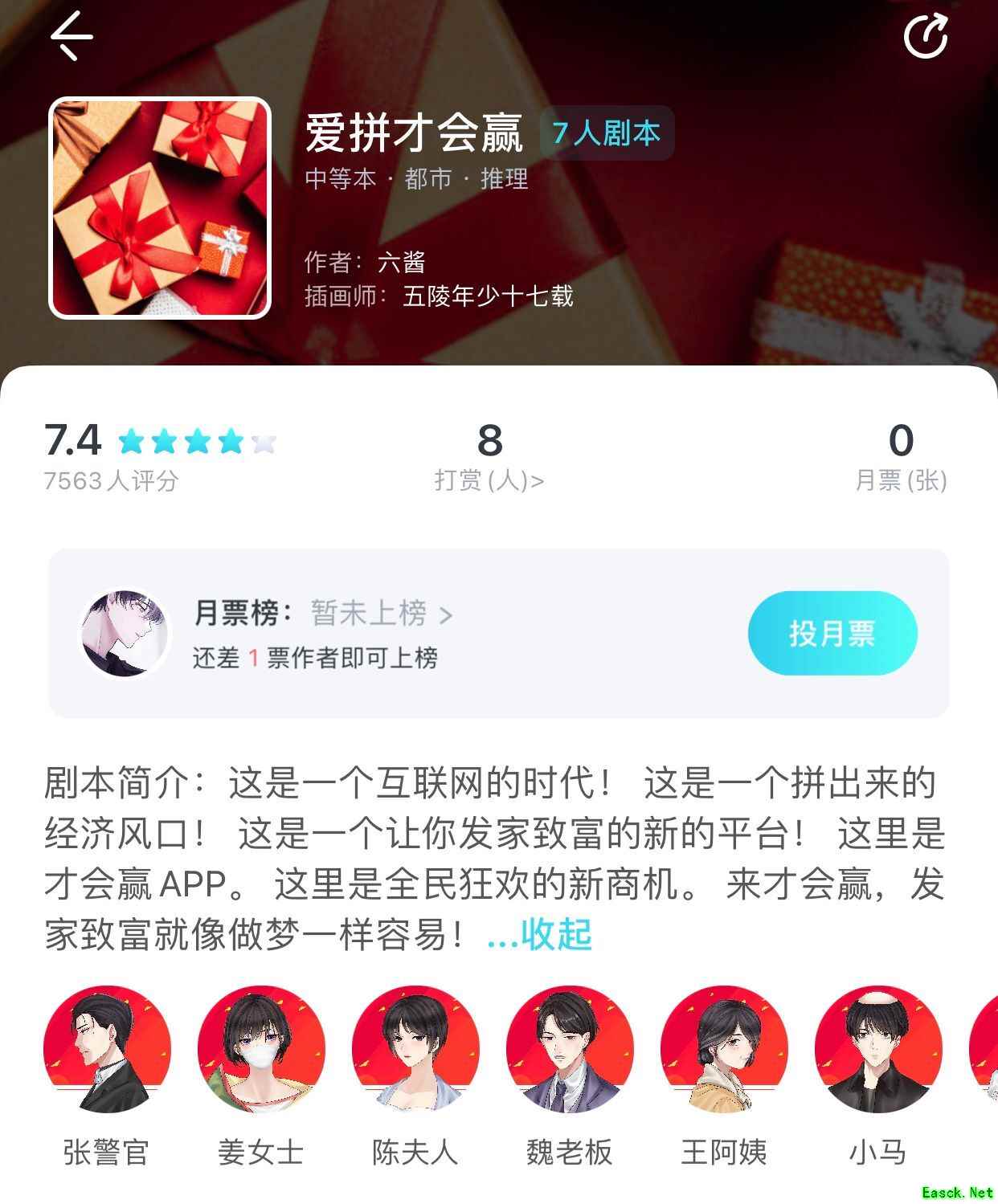Open the author avatar in 月票榜 card
The image size is (998, 1204).
(x=125, y=634)
